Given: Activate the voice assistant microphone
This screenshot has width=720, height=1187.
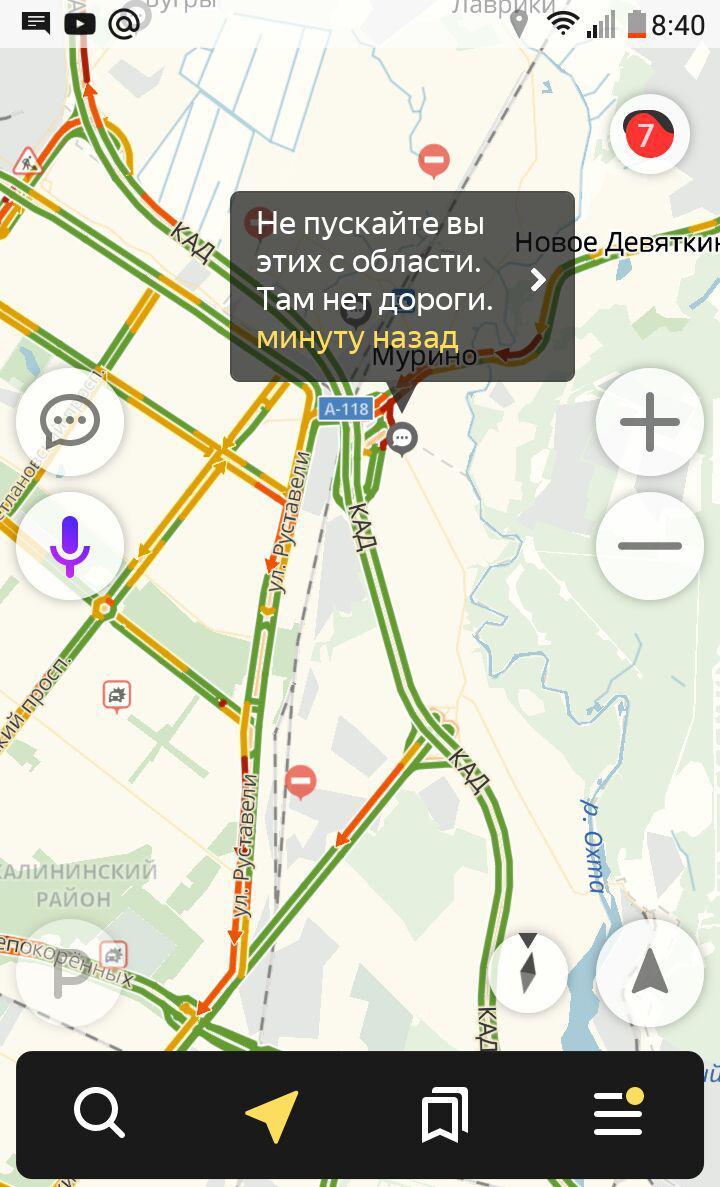Looking at the screenshot, I should 69,546.
